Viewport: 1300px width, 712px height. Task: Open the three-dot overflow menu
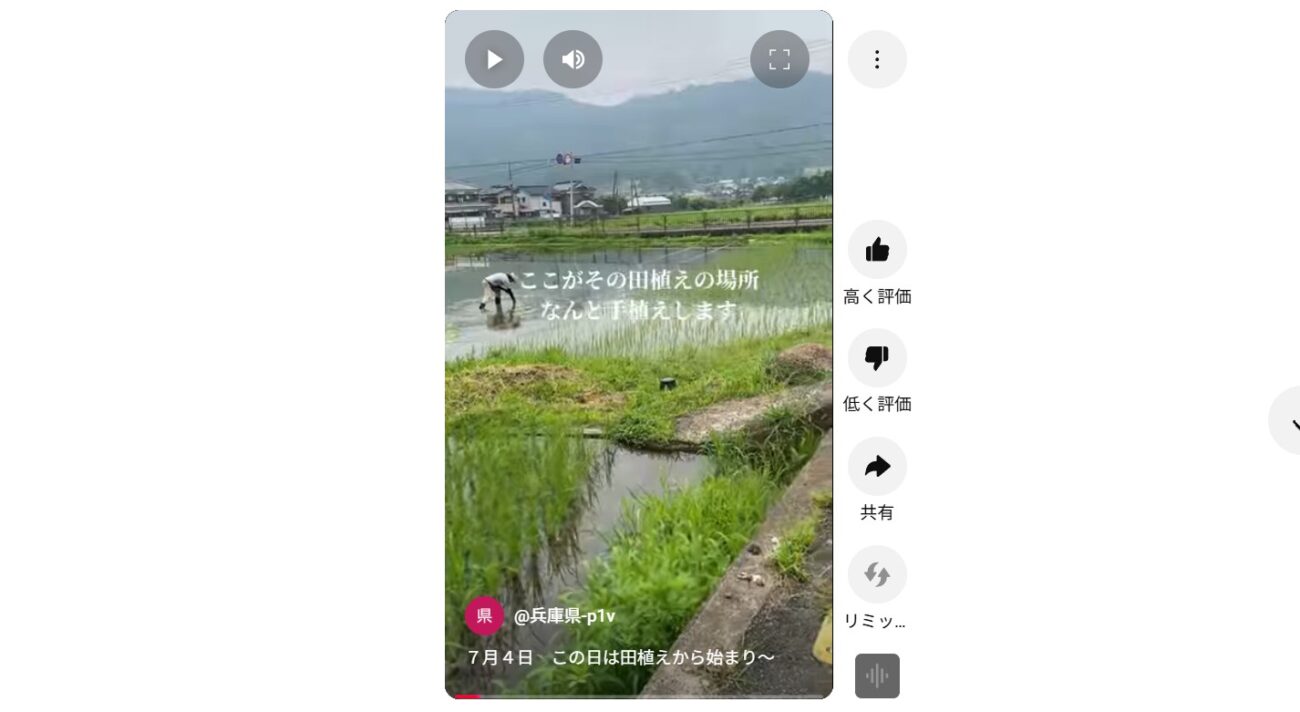tap(877, 59)
